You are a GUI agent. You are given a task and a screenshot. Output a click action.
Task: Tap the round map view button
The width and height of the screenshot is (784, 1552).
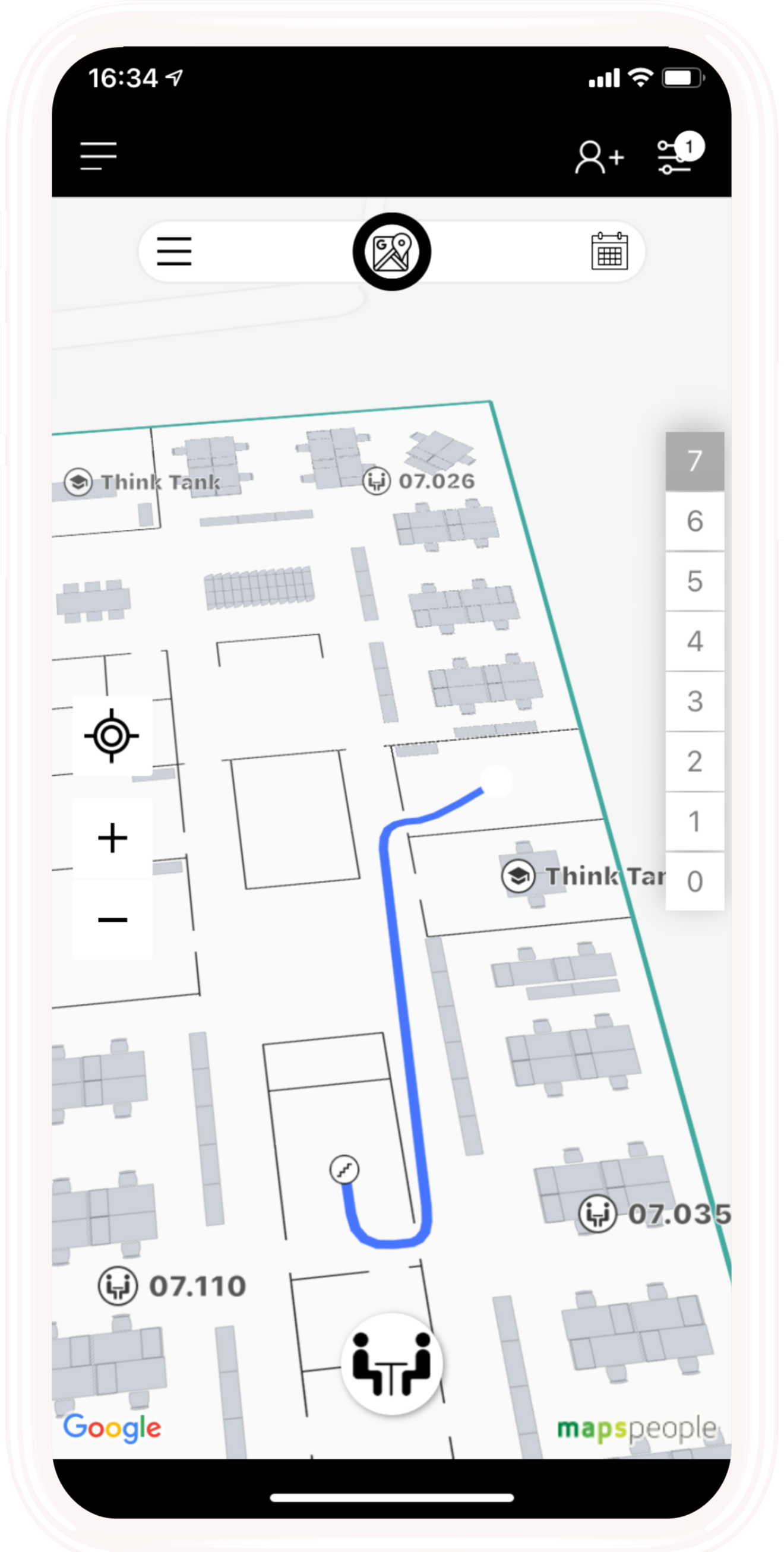click(391, 251)
